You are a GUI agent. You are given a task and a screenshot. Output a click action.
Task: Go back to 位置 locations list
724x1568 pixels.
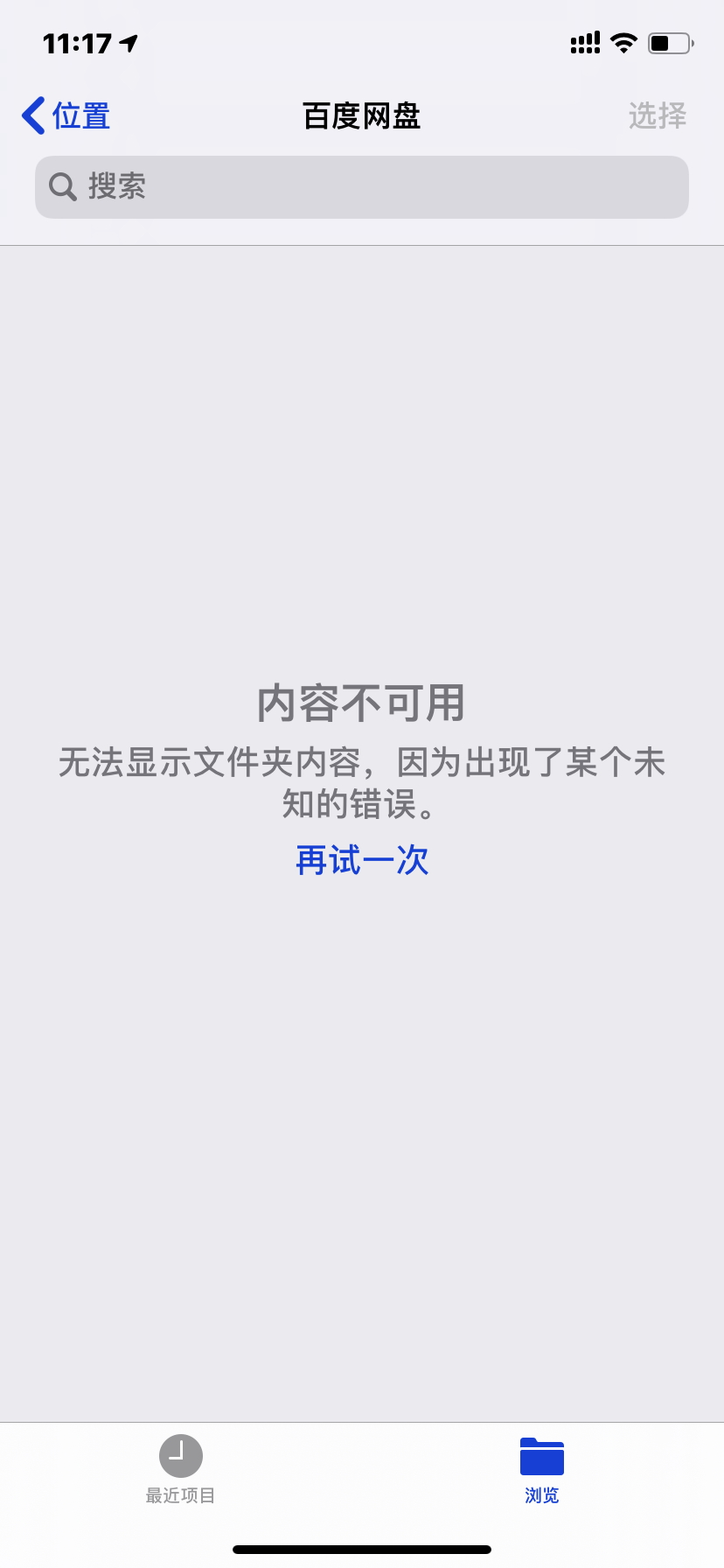(x=66, y=115)
